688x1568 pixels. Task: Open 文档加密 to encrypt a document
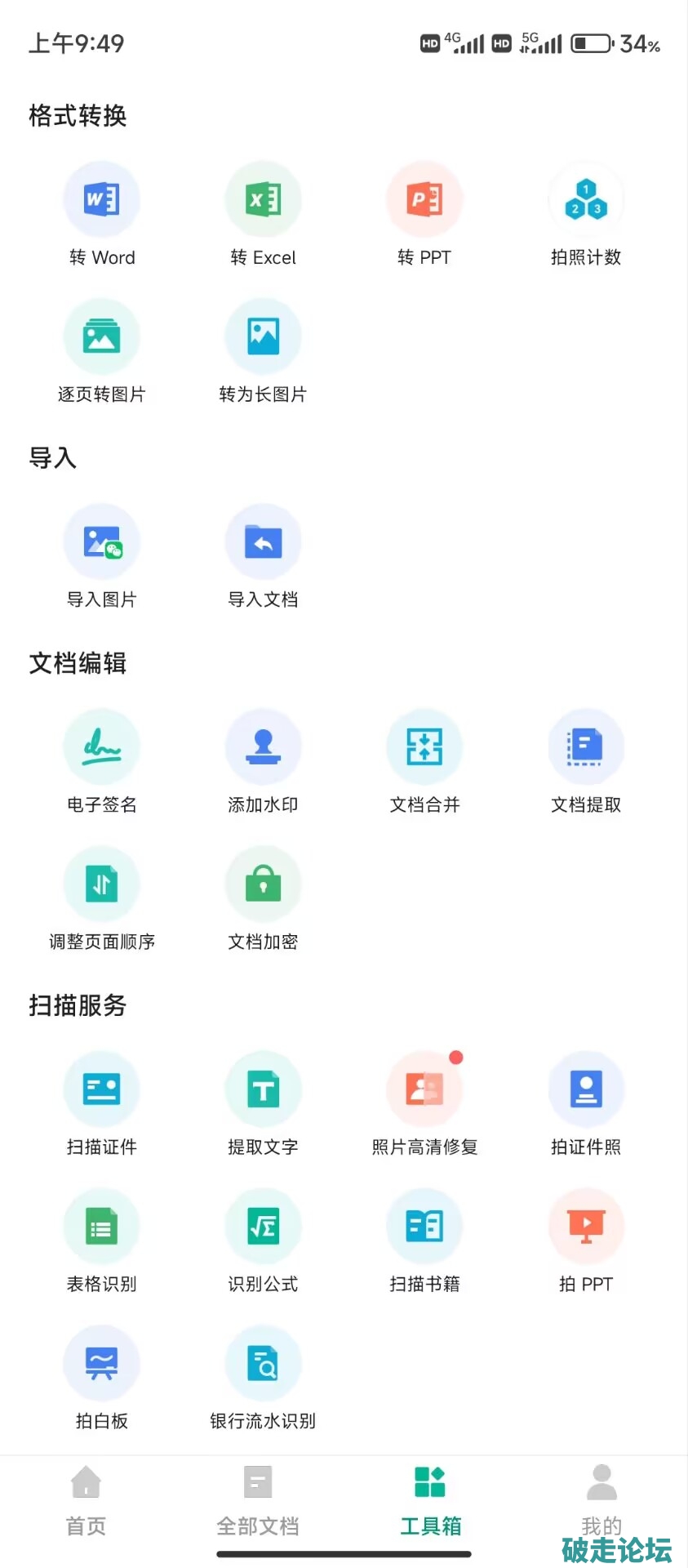(x=263, y=885)
